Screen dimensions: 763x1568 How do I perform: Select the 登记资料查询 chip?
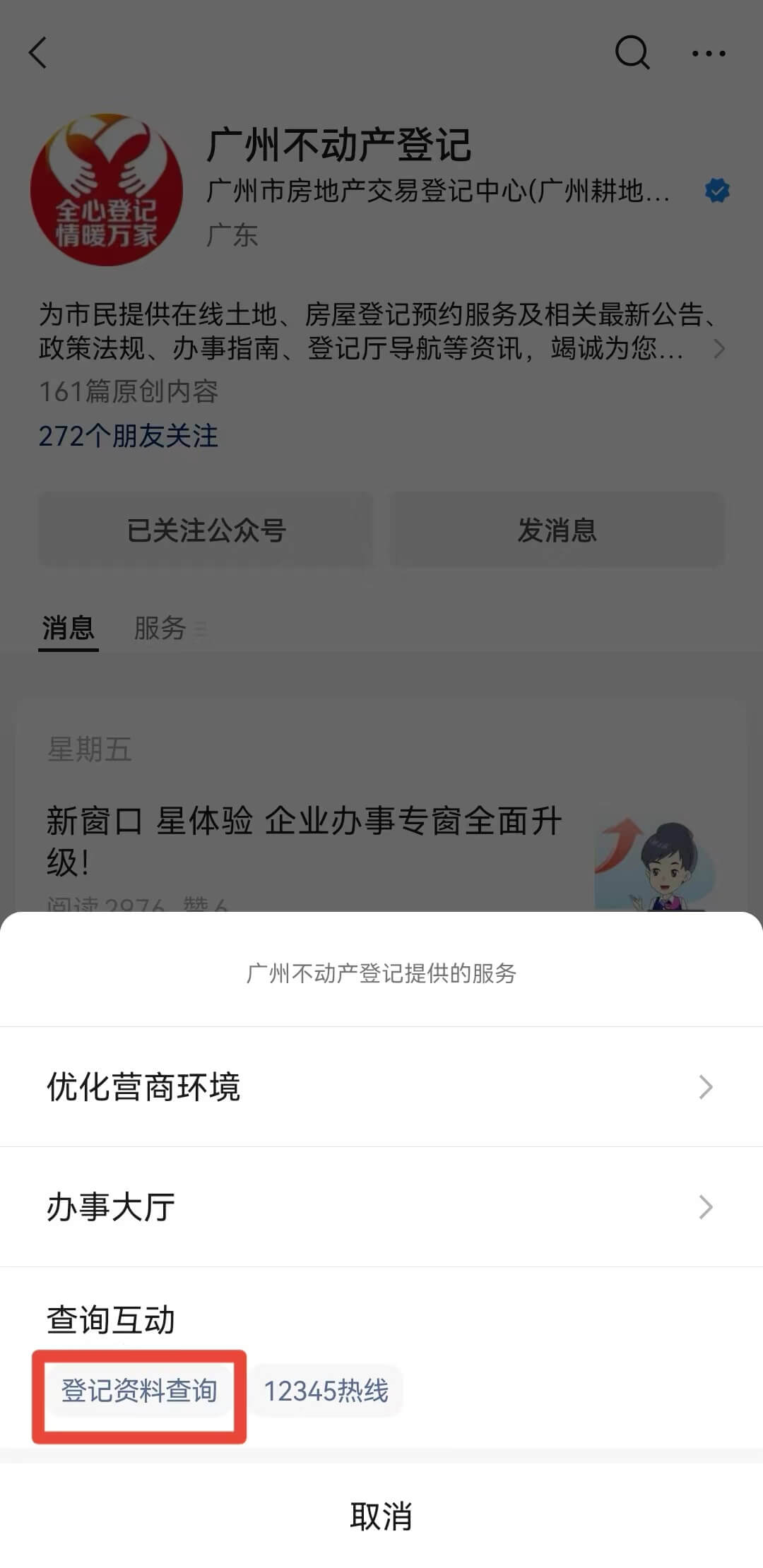[139, 1391]
